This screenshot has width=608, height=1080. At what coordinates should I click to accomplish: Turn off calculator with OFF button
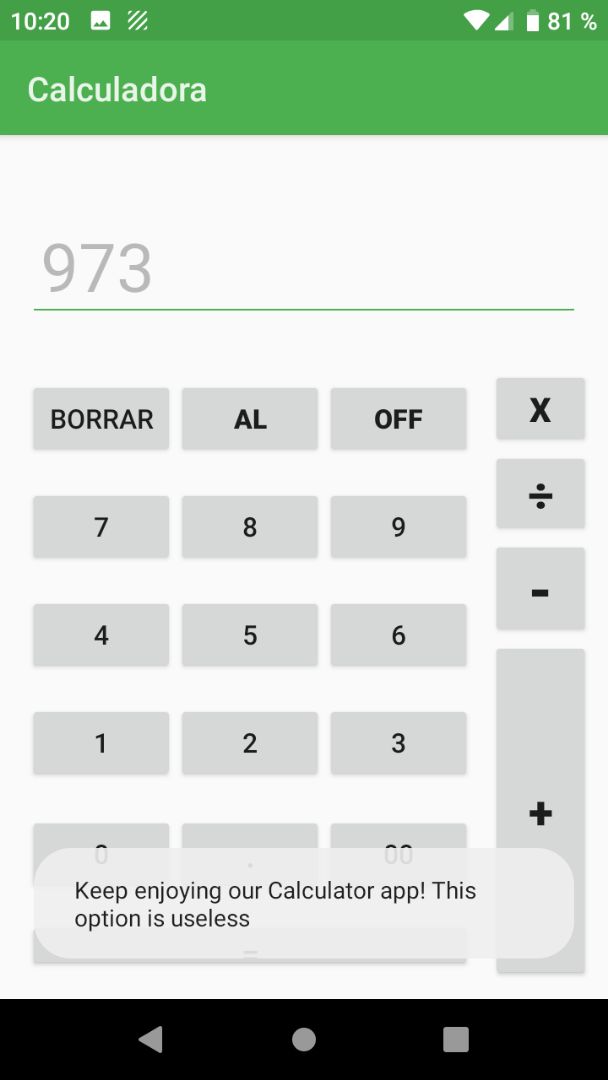[x=398, y=419]
